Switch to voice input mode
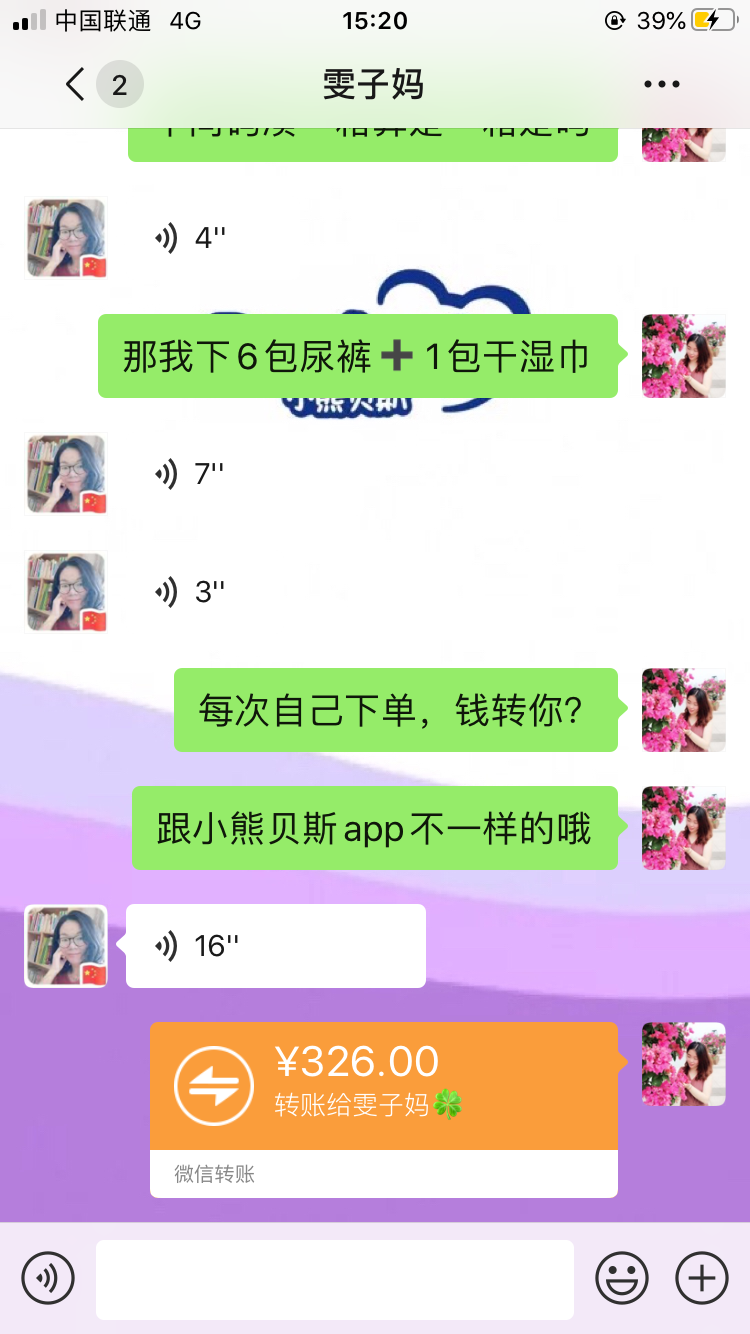The height and width of the screenshot is (1334, 750). point(48,1278)
